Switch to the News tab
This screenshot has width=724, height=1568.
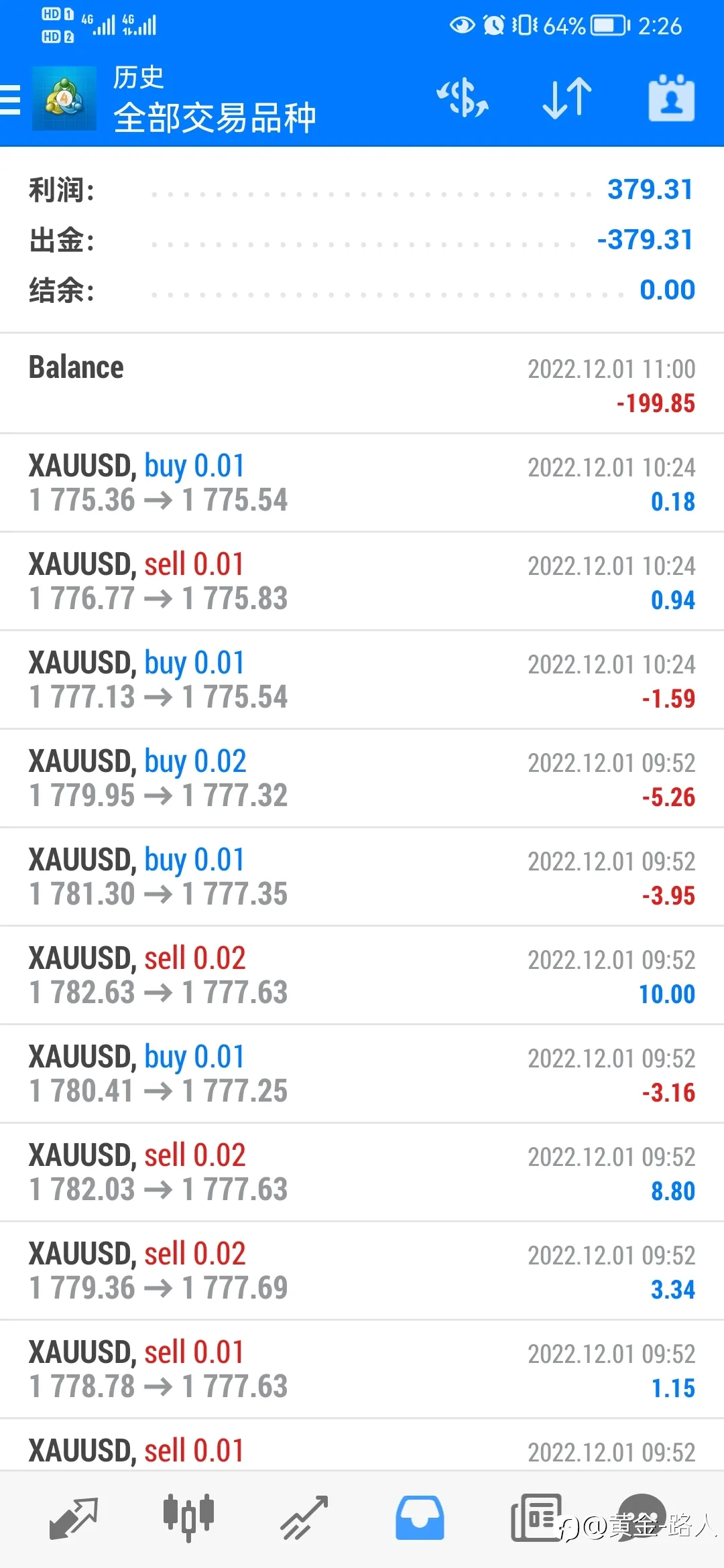[x=536, y=1518]
